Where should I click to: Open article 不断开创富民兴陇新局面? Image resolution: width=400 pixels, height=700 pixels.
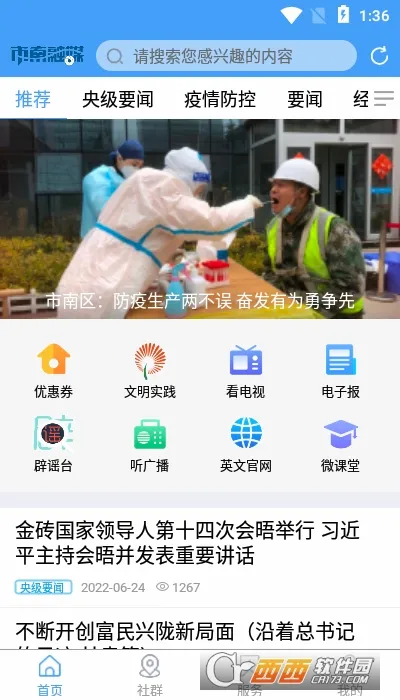point(185,632)
